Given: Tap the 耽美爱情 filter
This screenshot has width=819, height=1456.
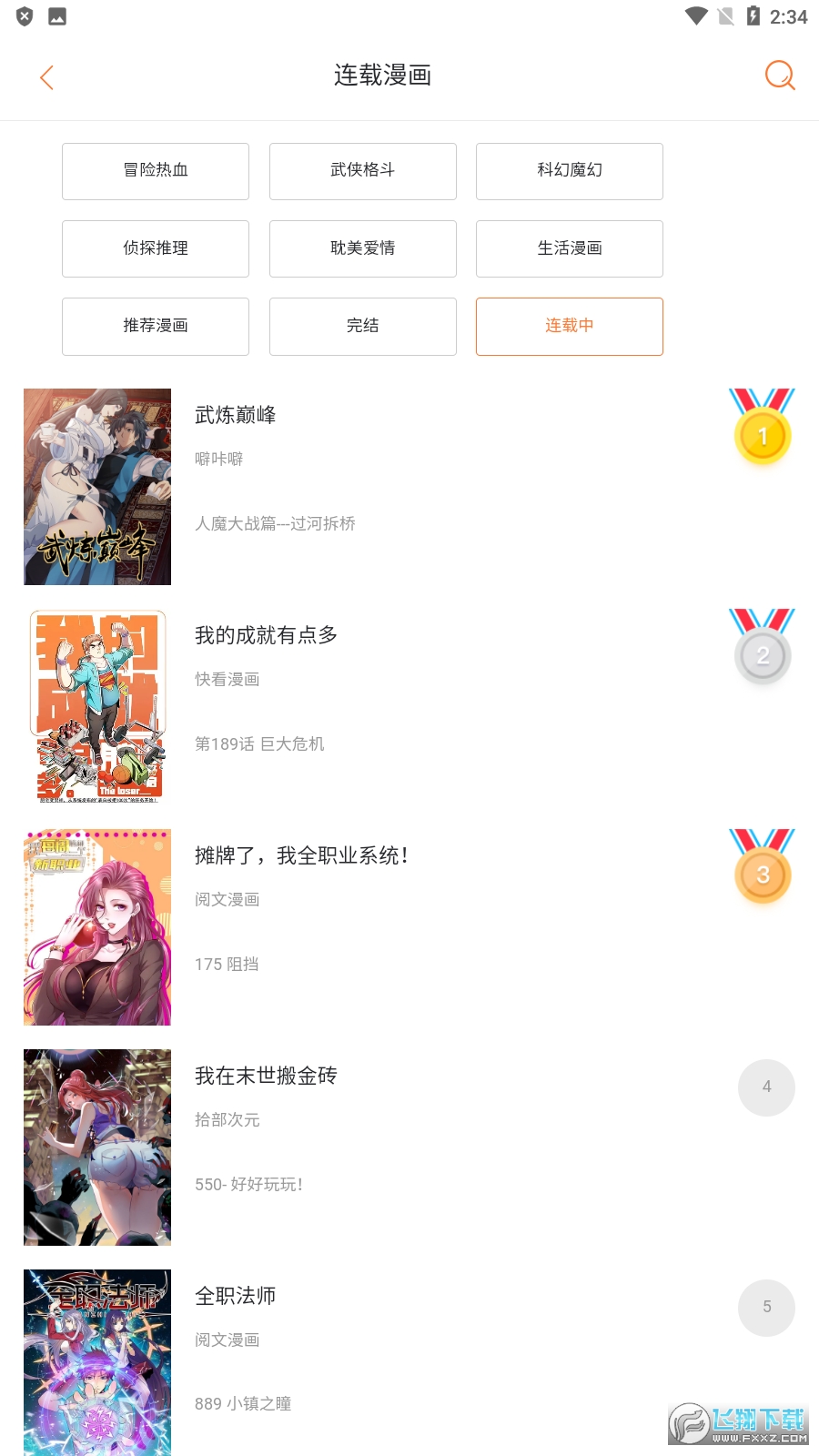Looking at the screenshot, I should click(x=362, y=248).
